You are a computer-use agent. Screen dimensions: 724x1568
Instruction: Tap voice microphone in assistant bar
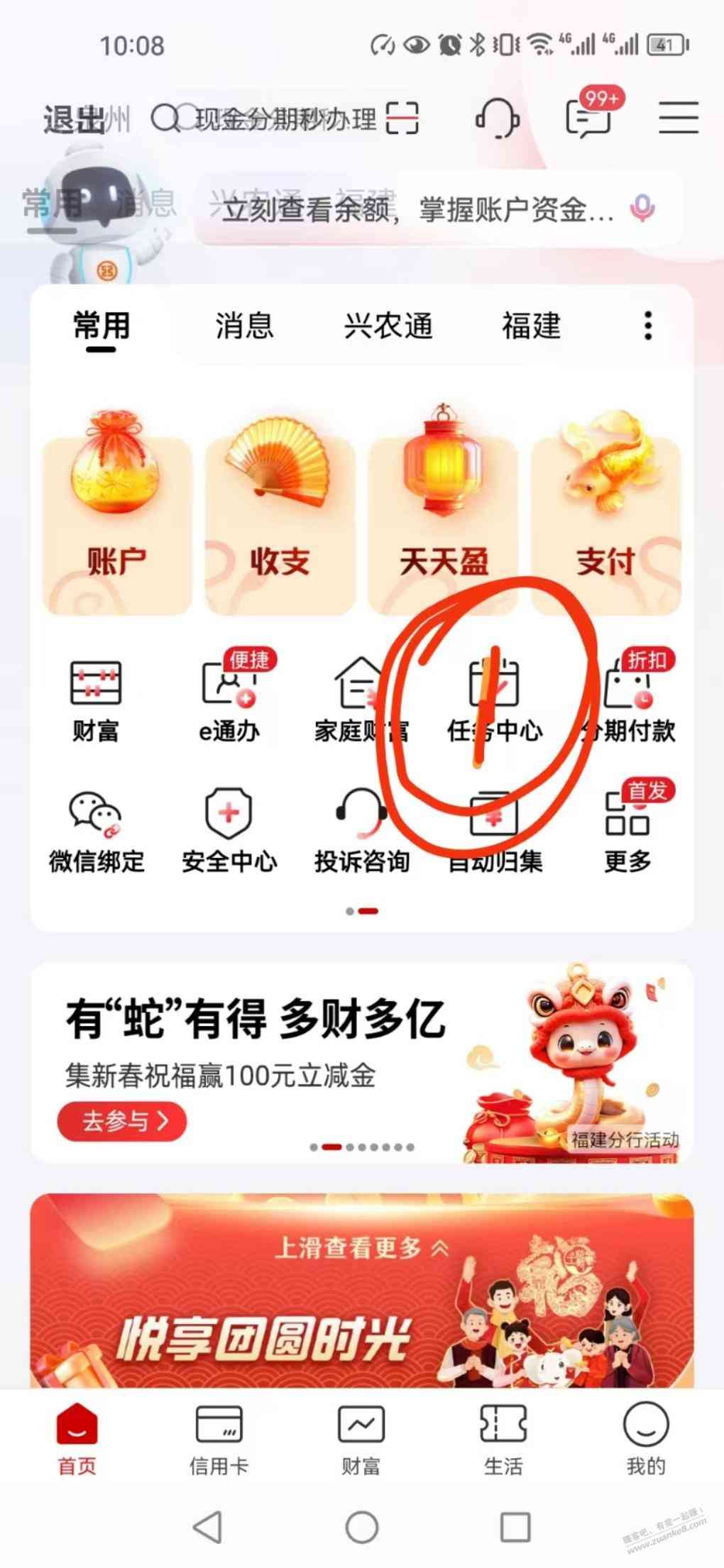pos(642,209)
